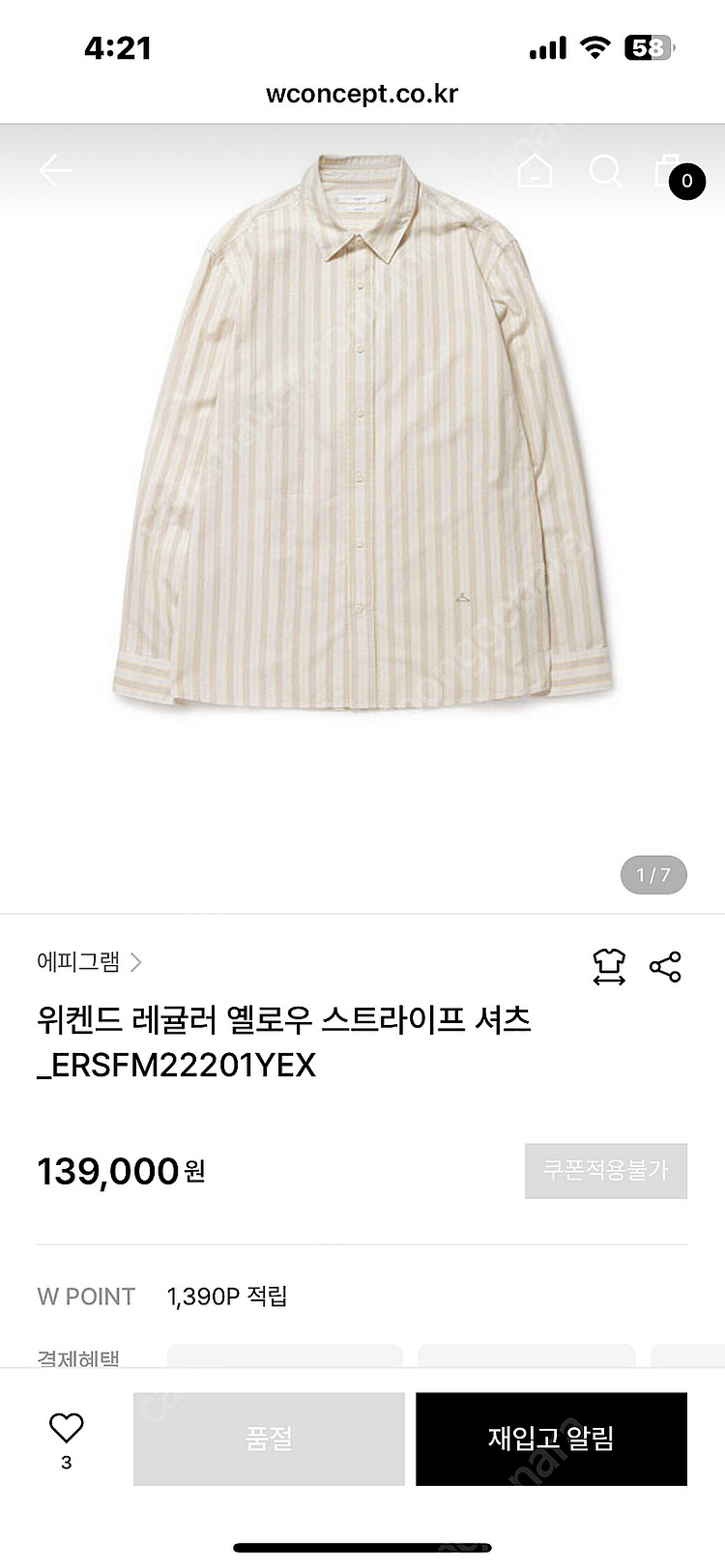Tap the 재입고 알림 restock alert button

point(551,1439)
